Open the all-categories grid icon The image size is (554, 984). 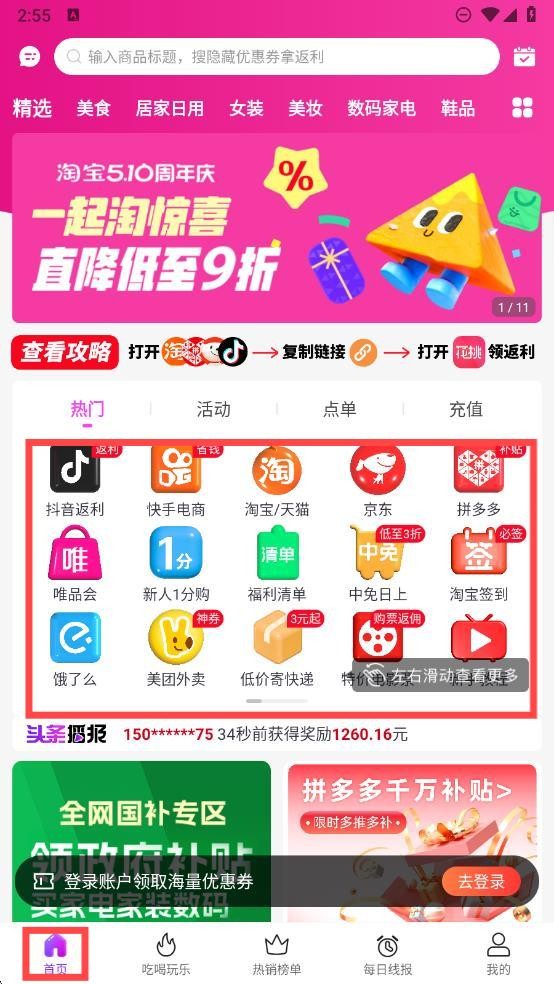522,108
